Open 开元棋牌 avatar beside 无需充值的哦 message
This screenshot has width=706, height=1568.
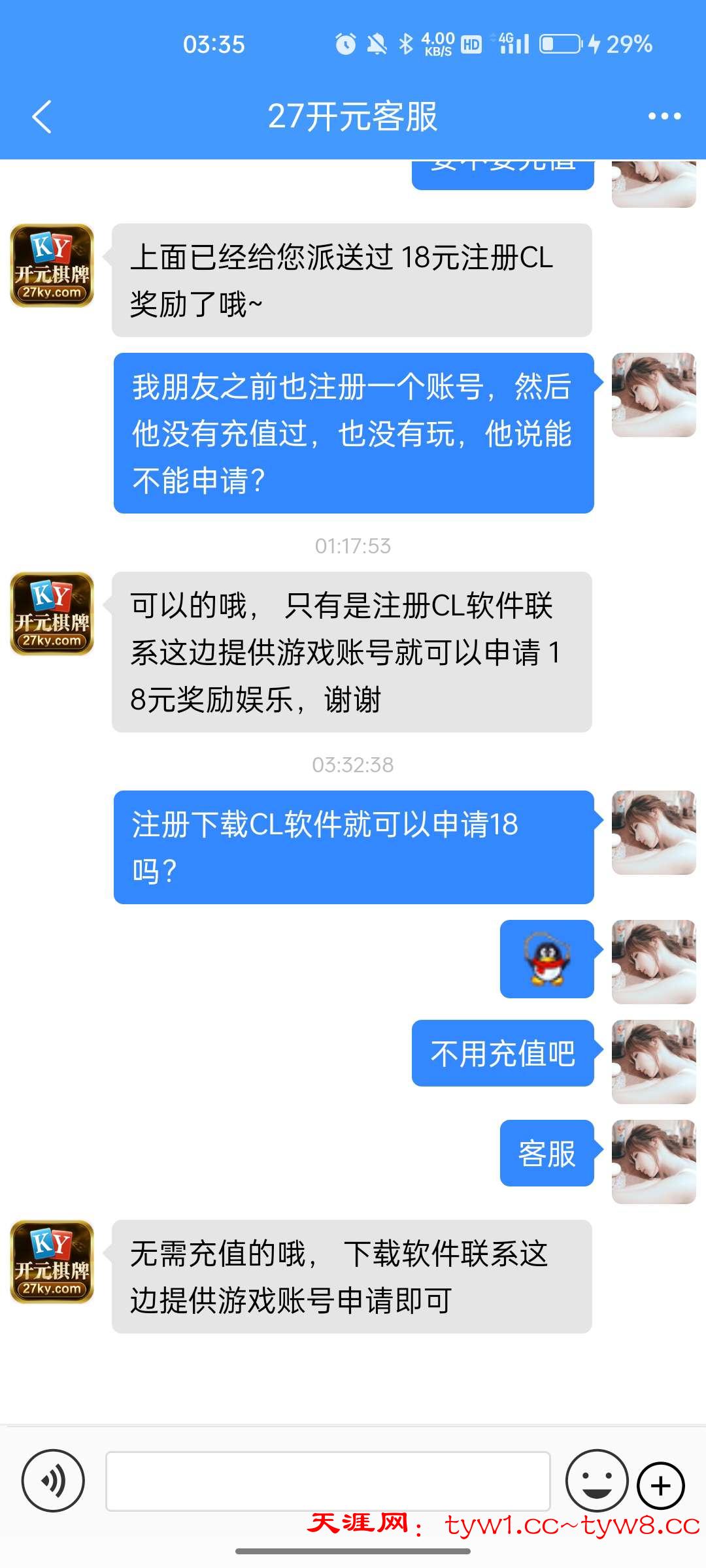pos(52,1262)
